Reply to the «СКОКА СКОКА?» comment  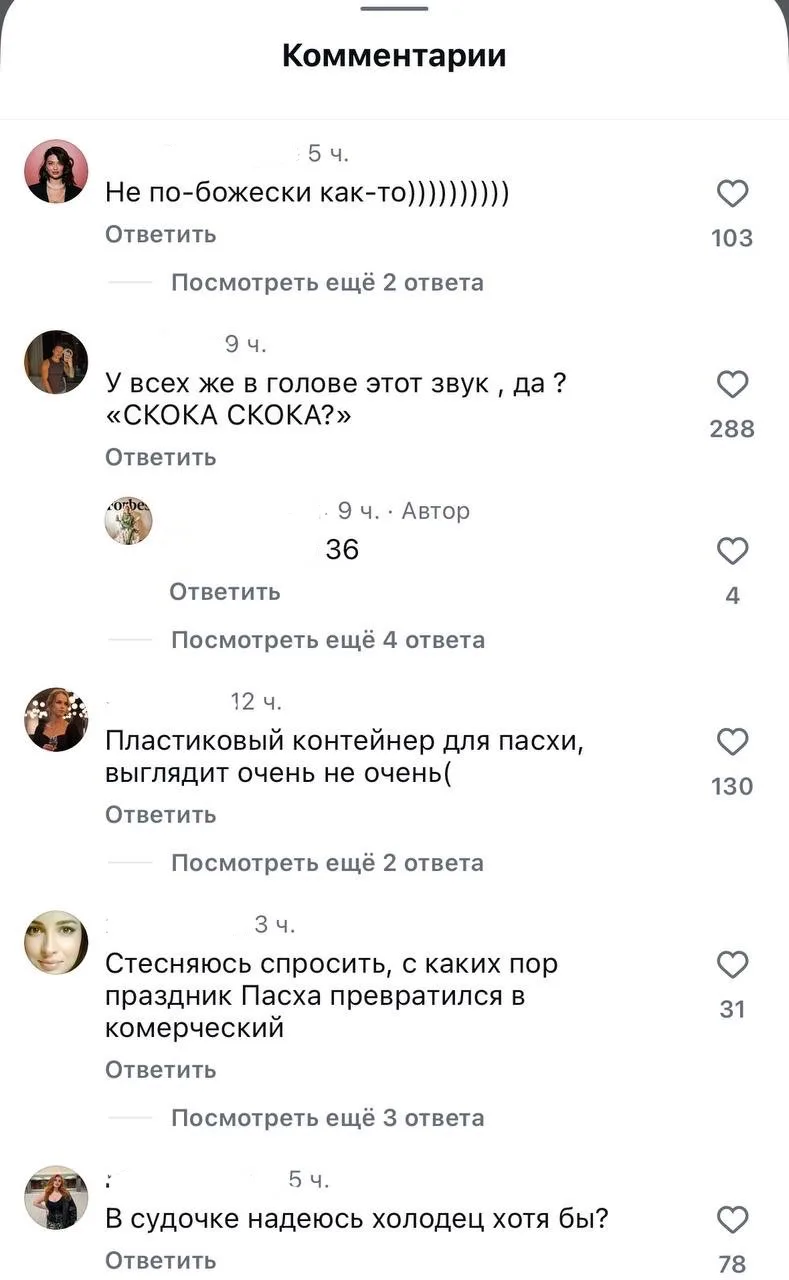[x=161, y=458]
